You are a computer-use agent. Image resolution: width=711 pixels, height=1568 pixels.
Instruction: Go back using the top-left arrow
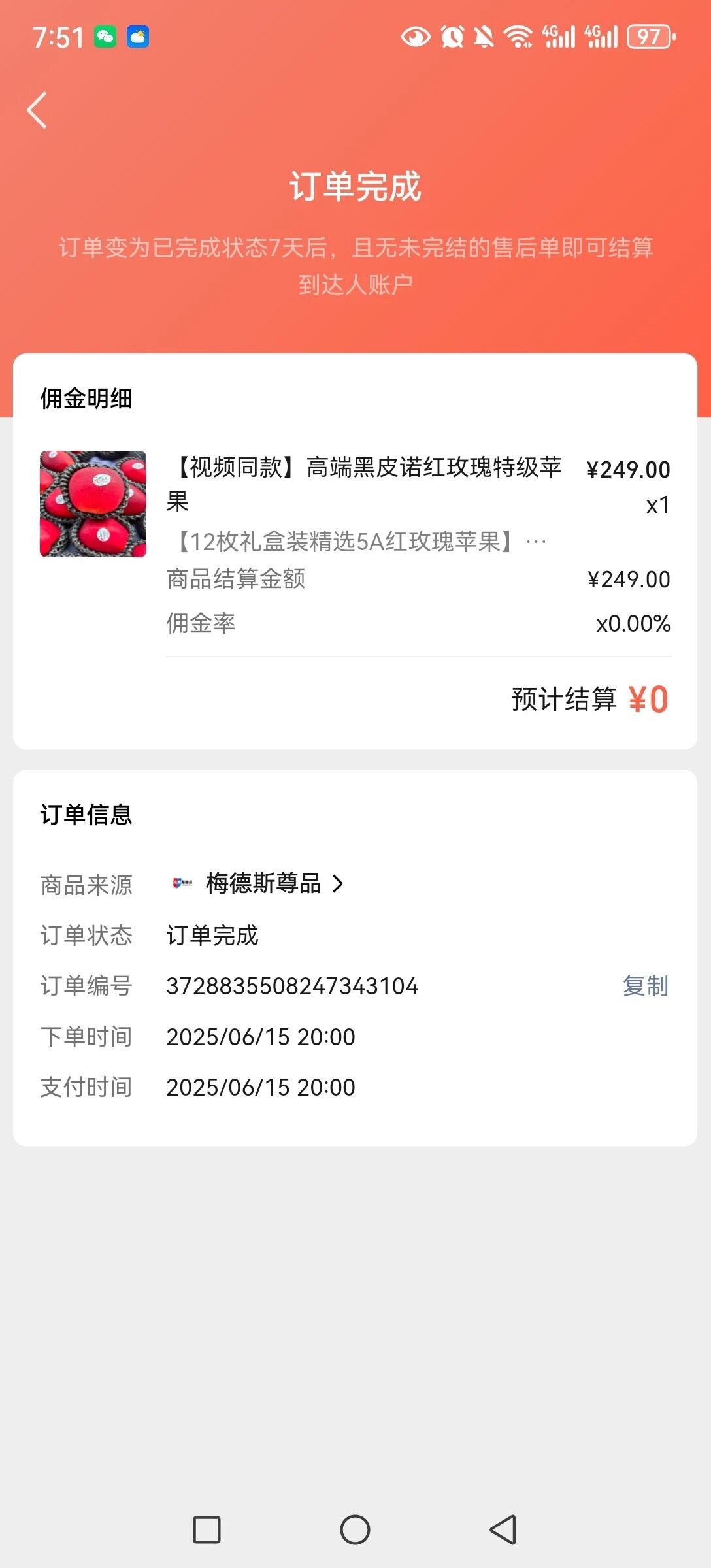pyautogui.click(x=37, y=110)
